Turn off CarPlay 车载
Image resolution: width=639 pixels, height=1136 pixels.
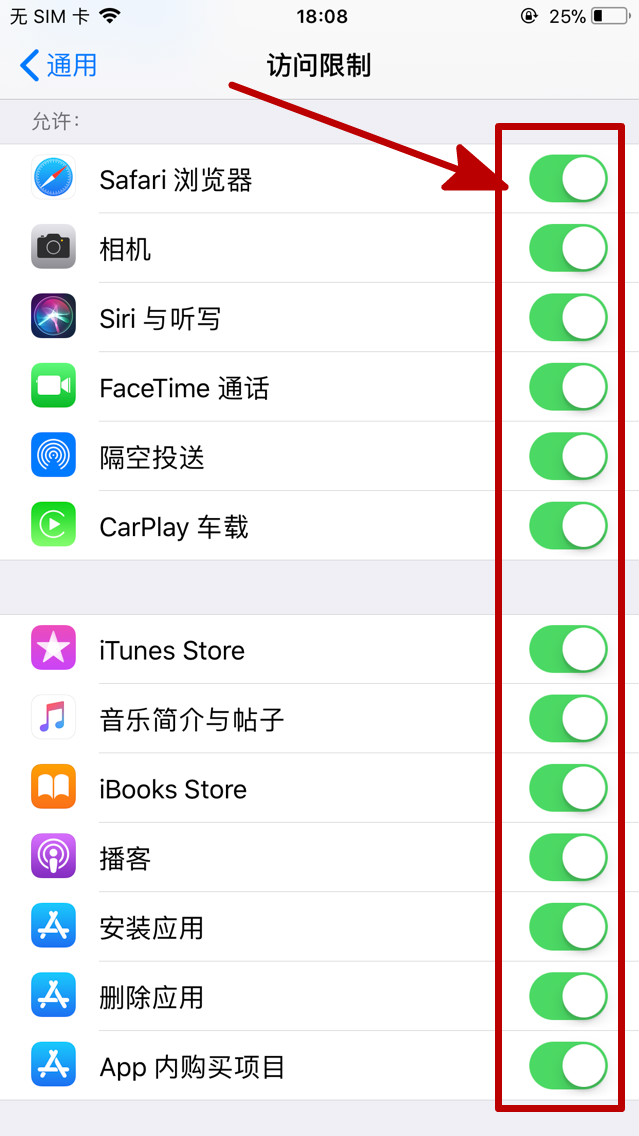click(567, 526)
